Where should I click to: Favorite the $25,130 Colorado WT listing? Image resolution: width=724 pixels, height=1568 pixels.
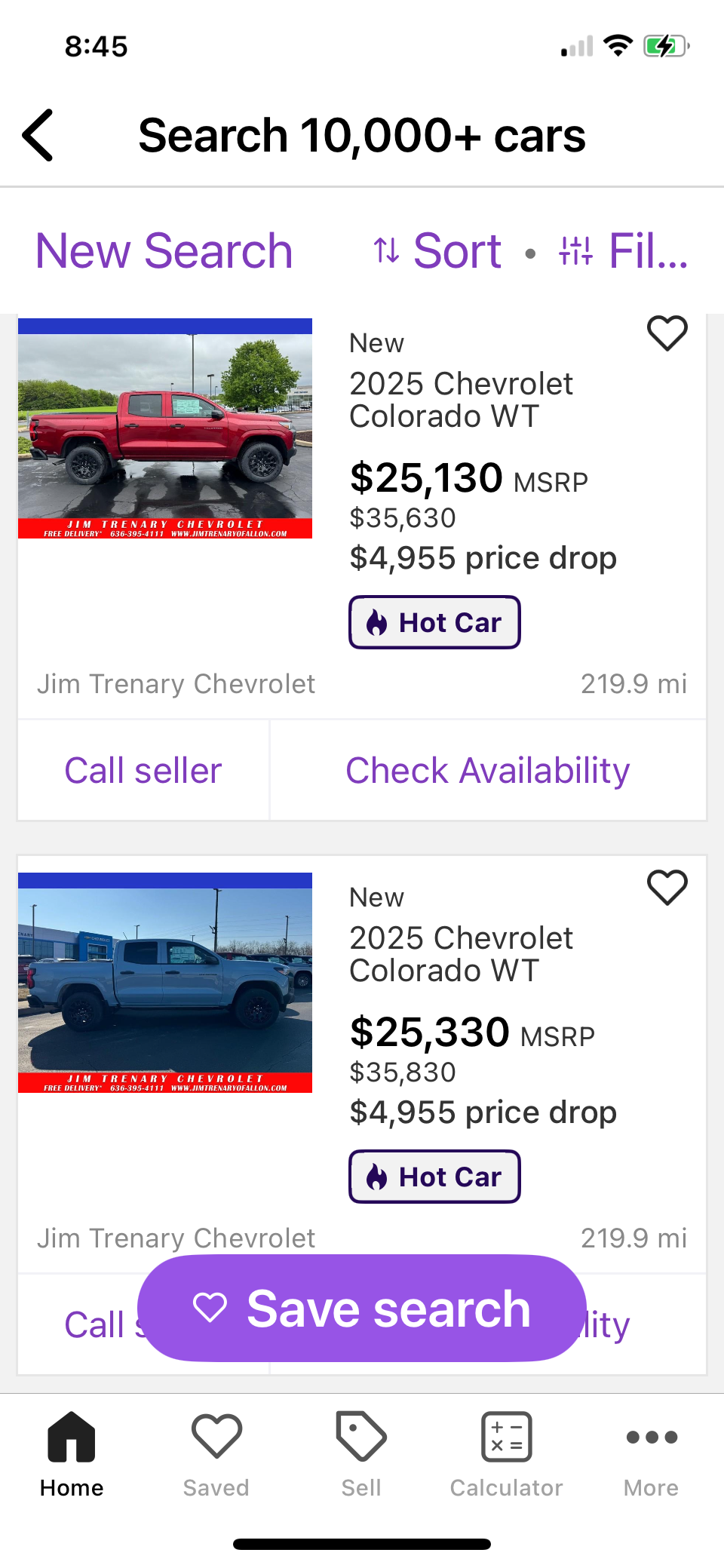(x=667, y=333)
